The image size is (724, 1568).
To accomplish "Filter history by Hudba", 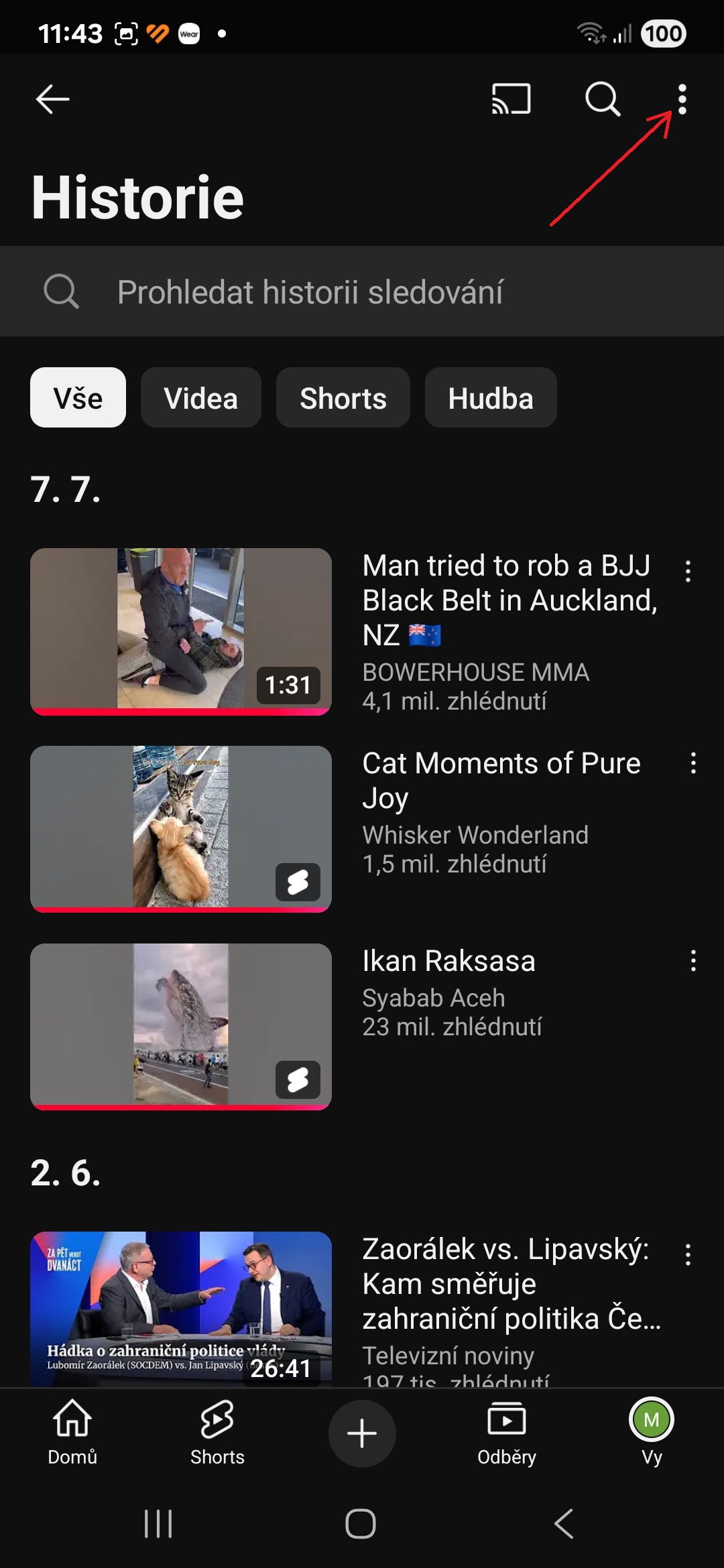I will tap(491, 397).
